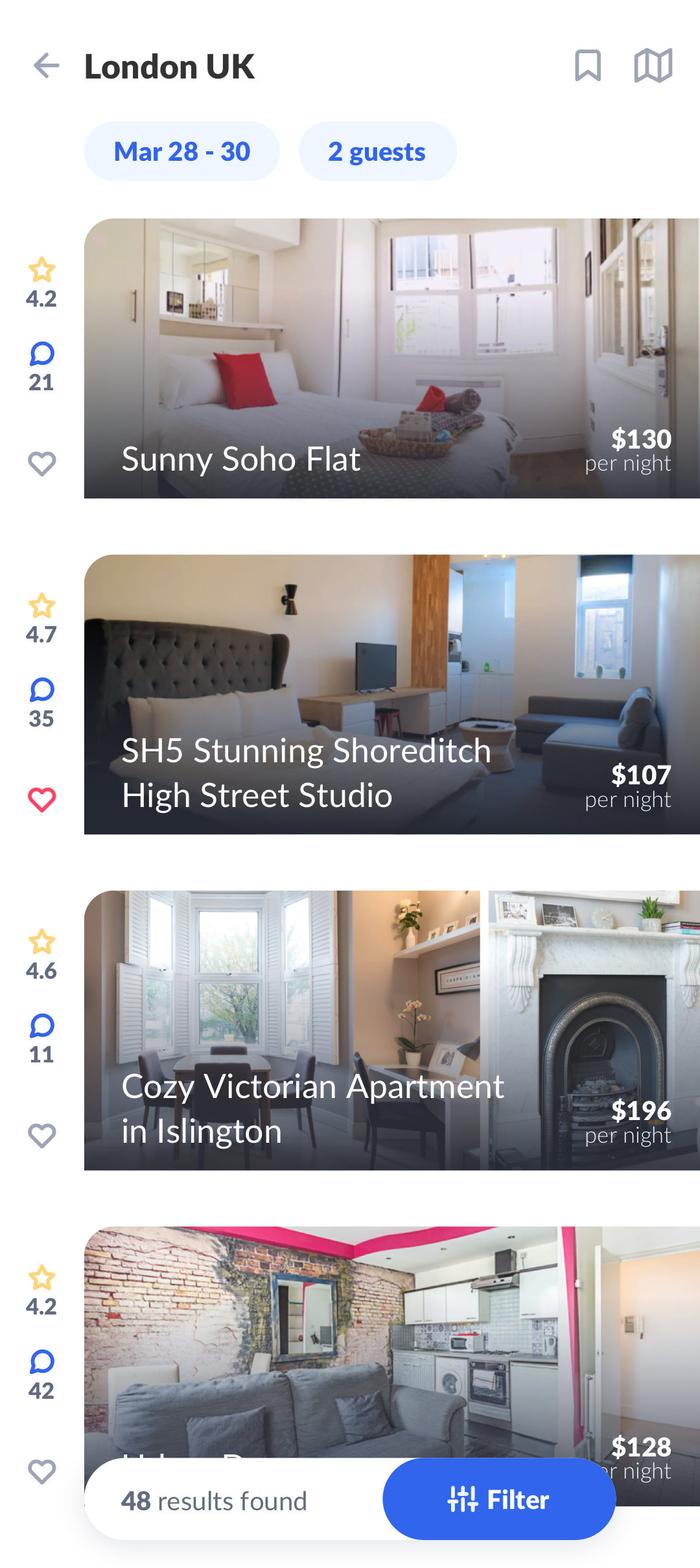Edit the 2 guests chip
This screenshot has width=700, height=1568.
(x=377, y=151)
